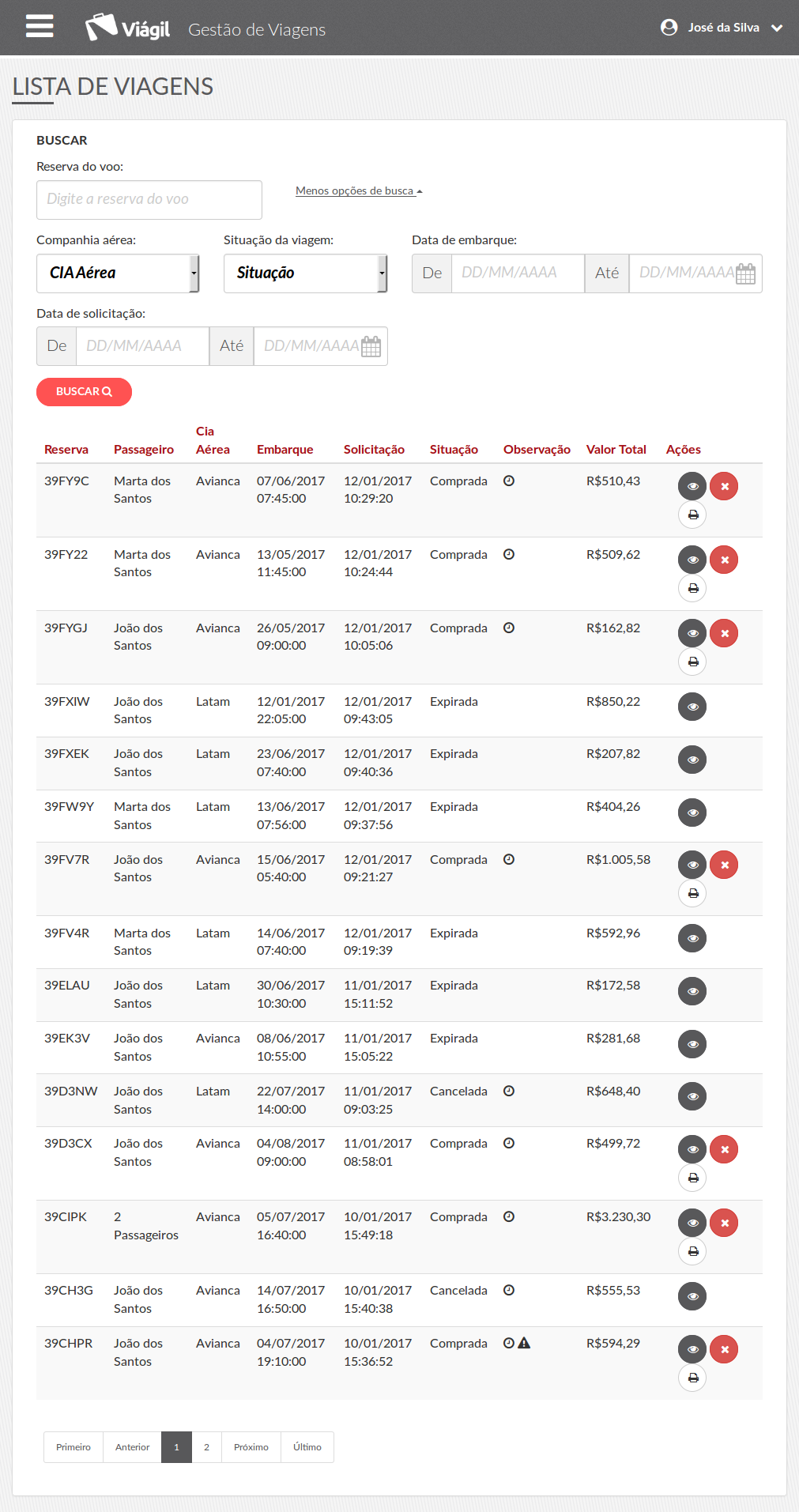Viewport: 799px width, 1512px height.
Task: Jump to Último page
Action: (307, 1447)
